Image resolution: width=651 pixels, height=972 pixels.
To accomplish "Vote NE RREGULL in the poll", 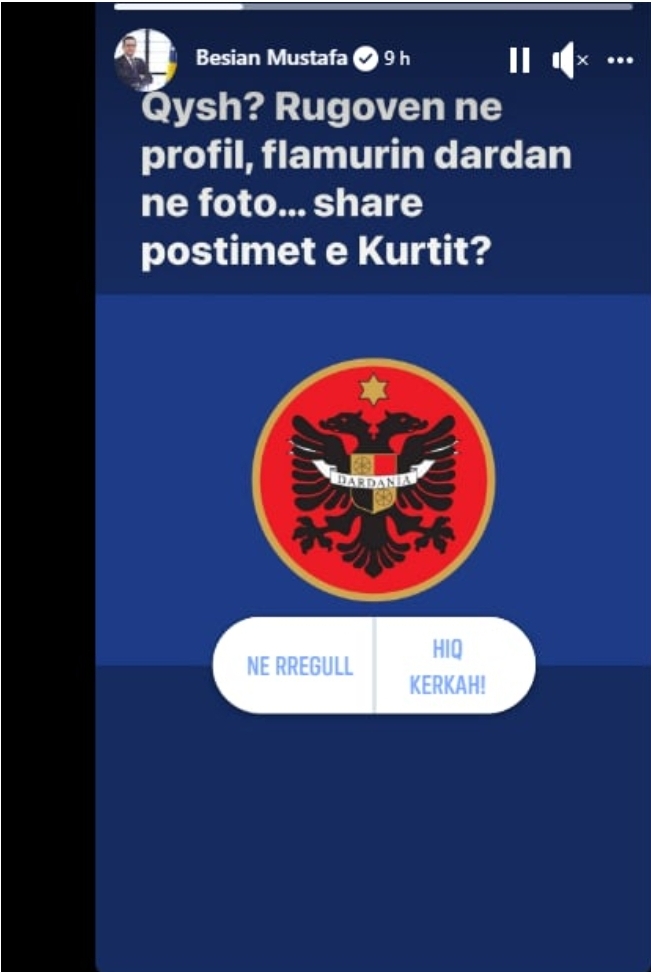I will click(x=299, y=666).
